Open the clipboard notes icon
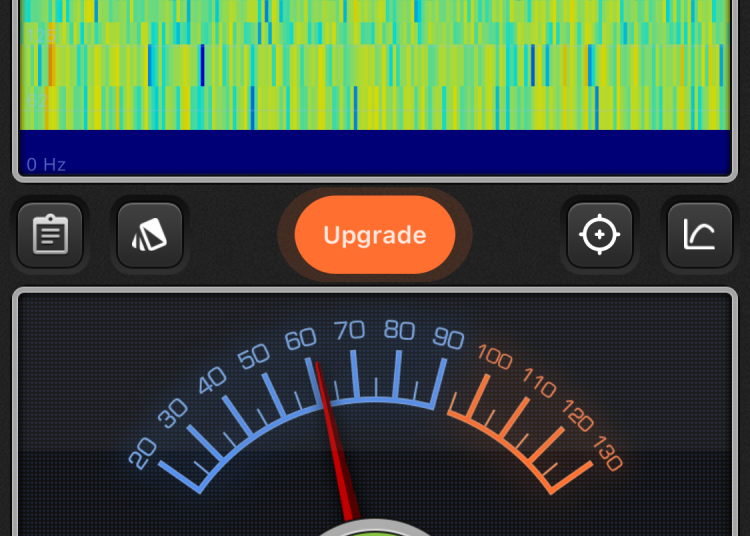 pos(50,236)
